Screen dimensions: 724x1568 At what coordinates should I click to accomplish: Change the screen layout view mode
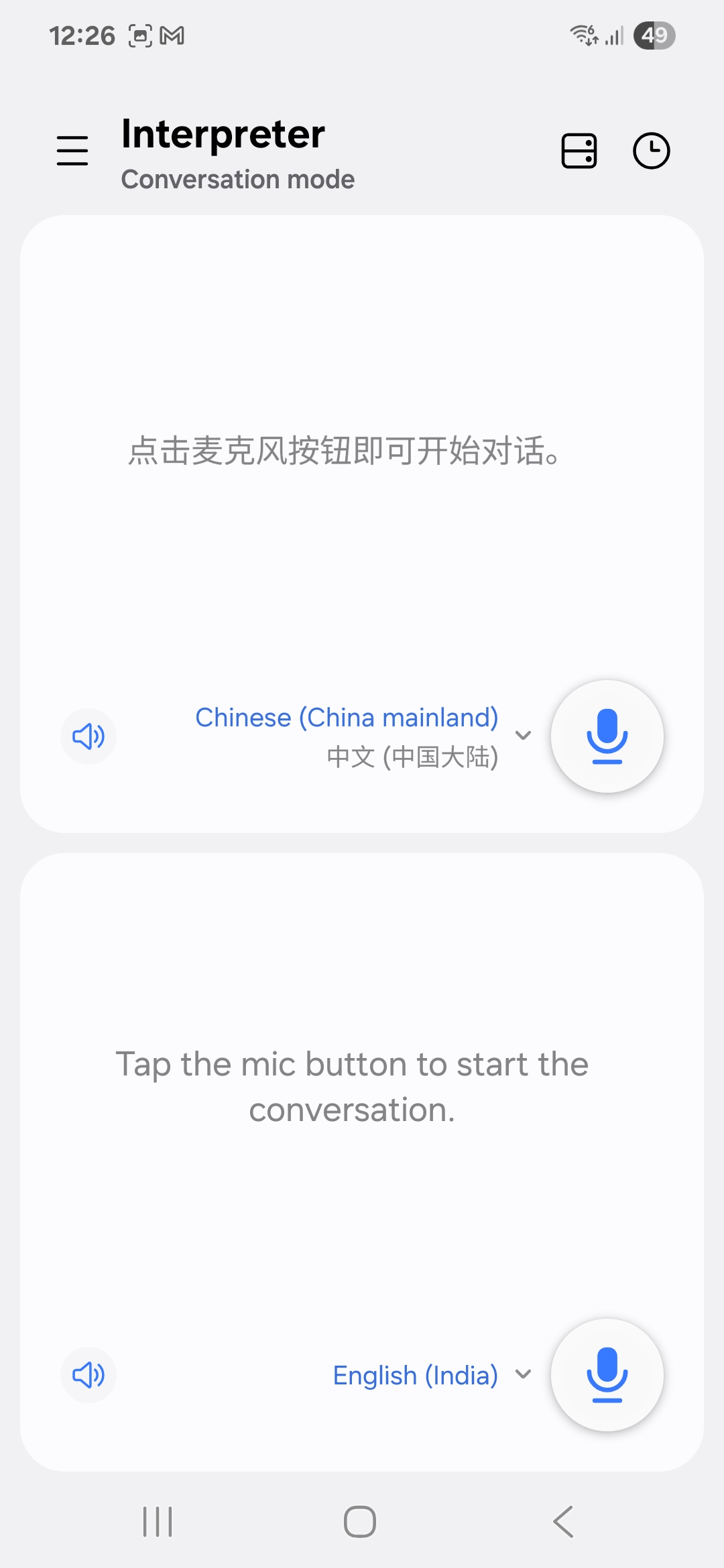click(x=579, y=150)
